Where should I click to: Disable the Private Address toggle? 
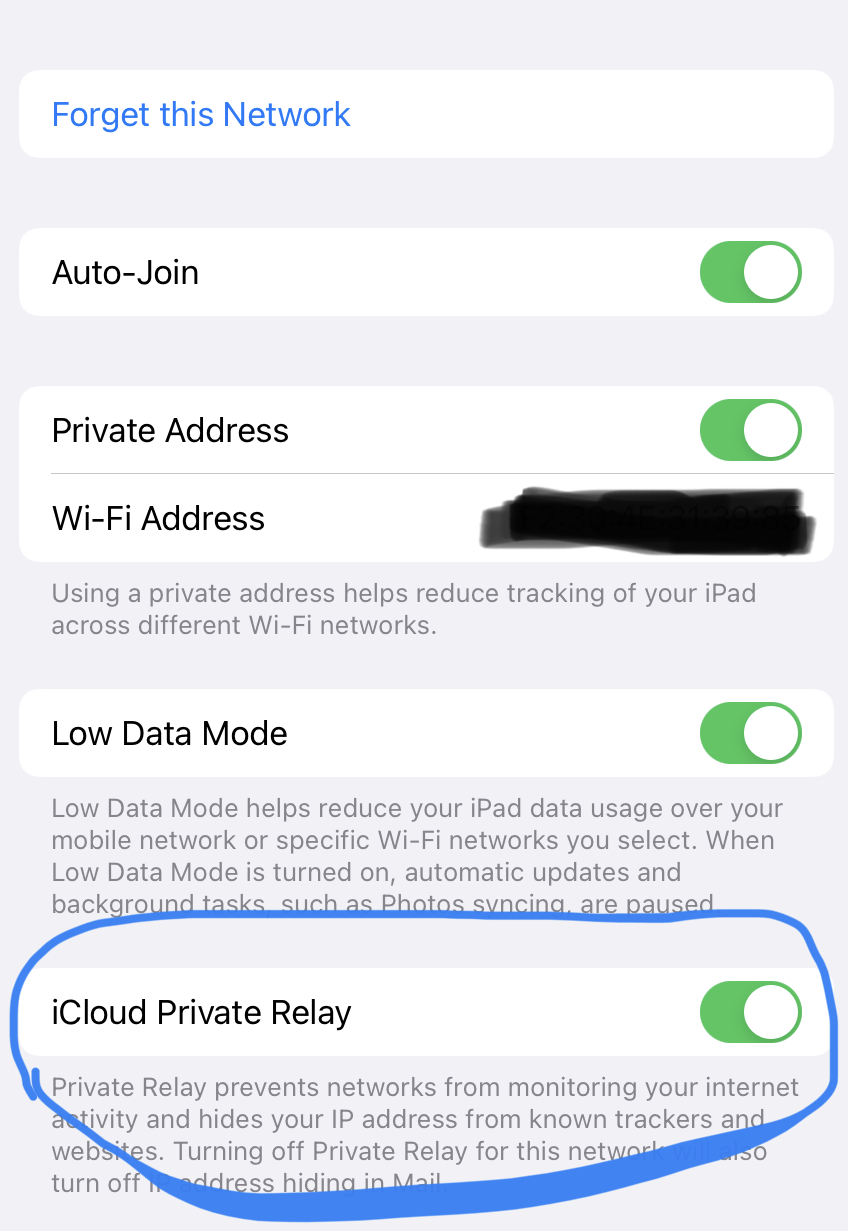750,431
